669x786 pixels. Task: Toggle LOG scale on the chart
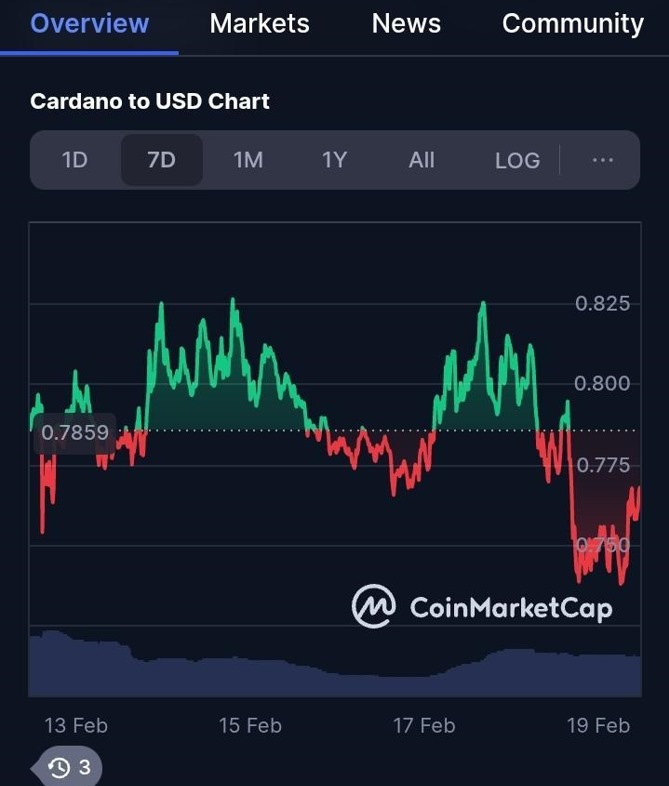click(517, 160)
